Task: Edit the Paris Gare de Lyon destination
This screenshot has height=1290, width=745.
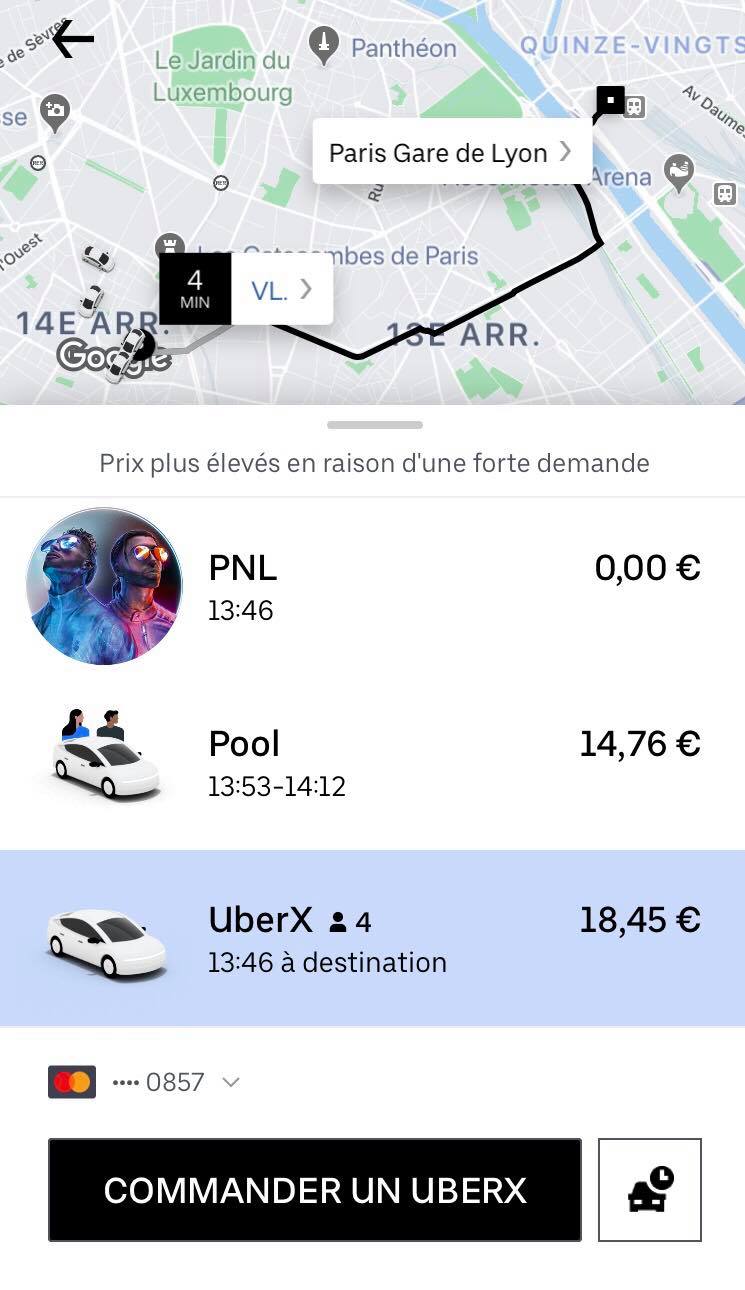Action: click(452, 152)
